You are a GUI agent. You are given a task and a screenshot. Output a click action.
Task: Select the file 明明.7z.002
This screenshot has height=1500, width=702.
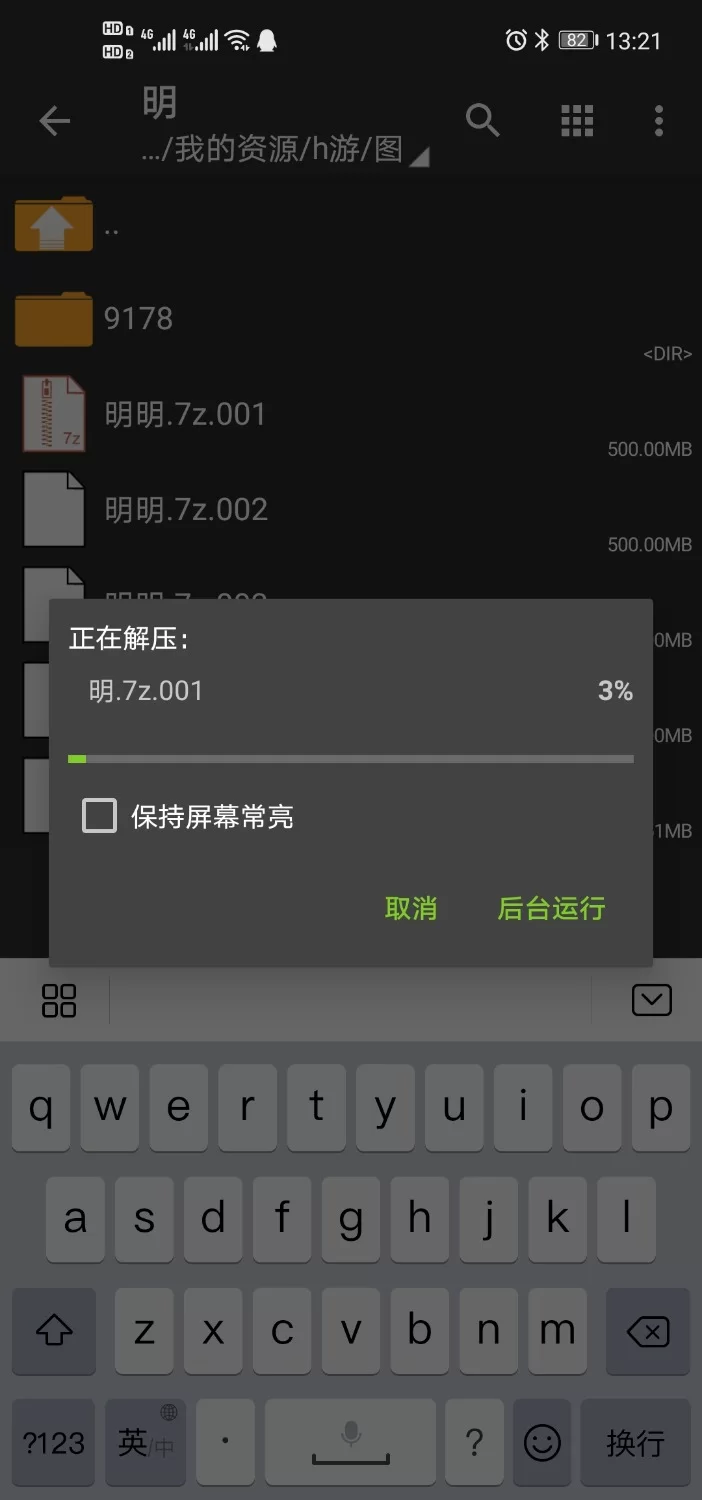pyautogui.click(x=186, y=510)
